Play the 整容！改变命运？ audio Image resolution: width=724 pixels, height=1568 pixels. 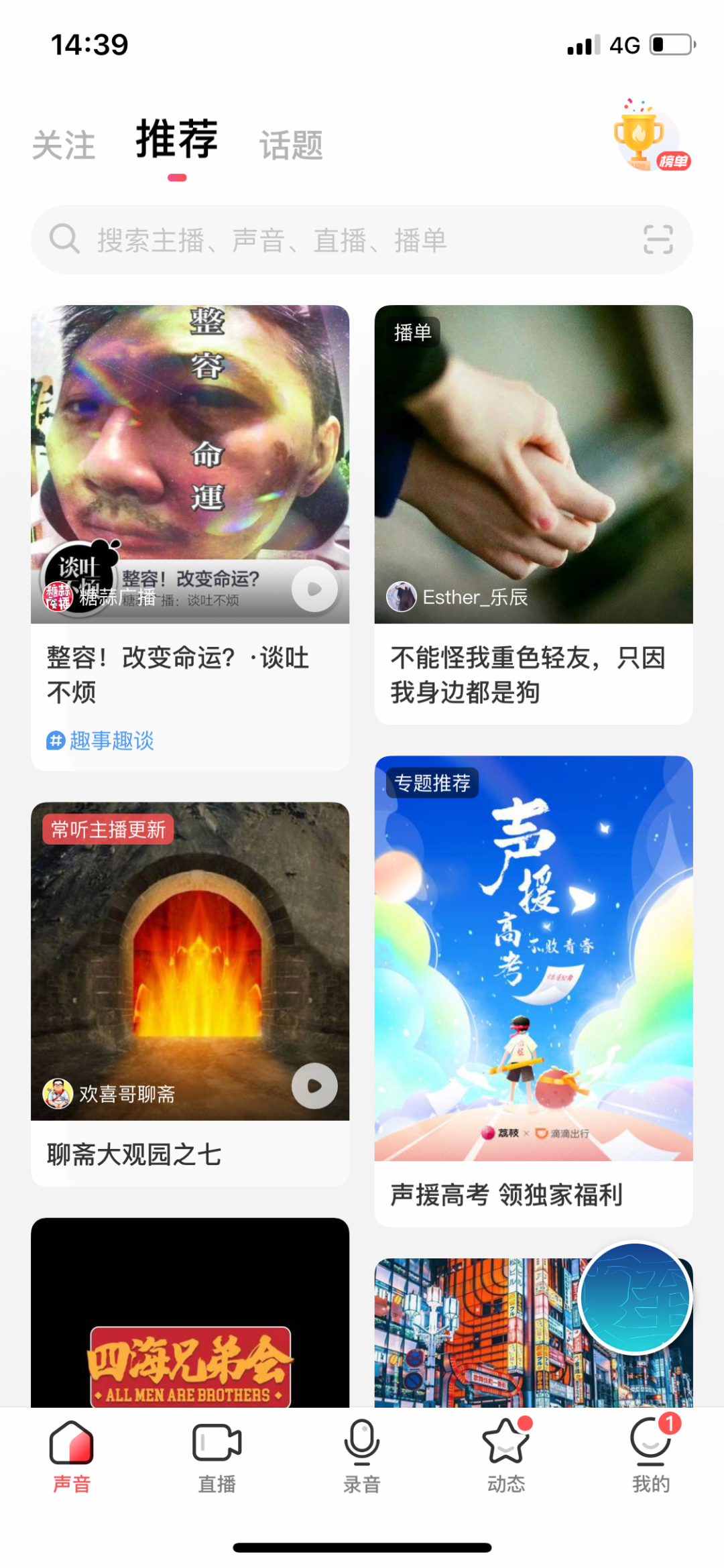(x=314, y=589)
